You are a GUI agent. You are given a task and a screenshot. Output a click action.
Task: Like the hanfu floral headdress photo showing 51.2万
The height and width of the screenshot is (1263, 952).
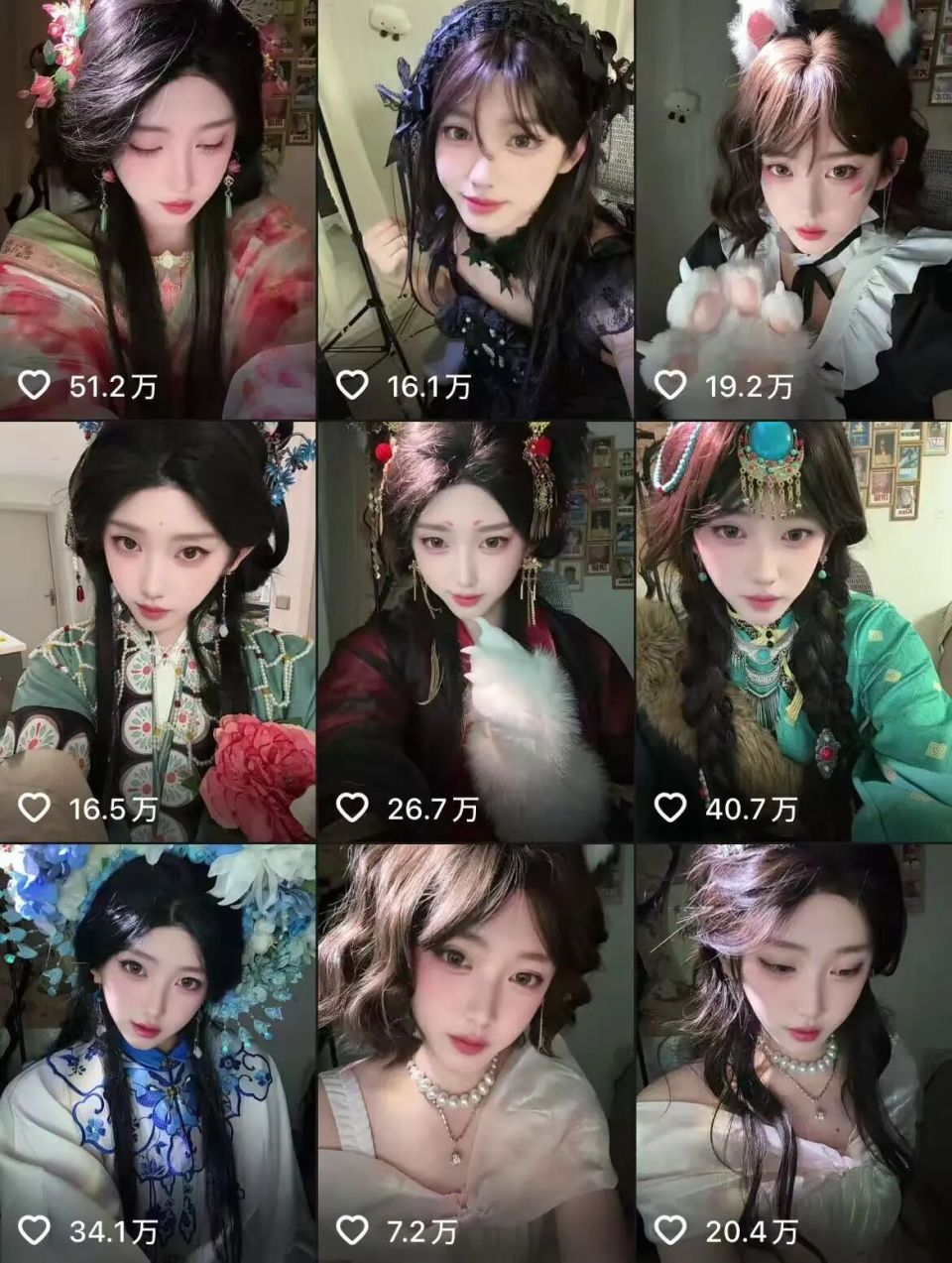tap(33, 383)
